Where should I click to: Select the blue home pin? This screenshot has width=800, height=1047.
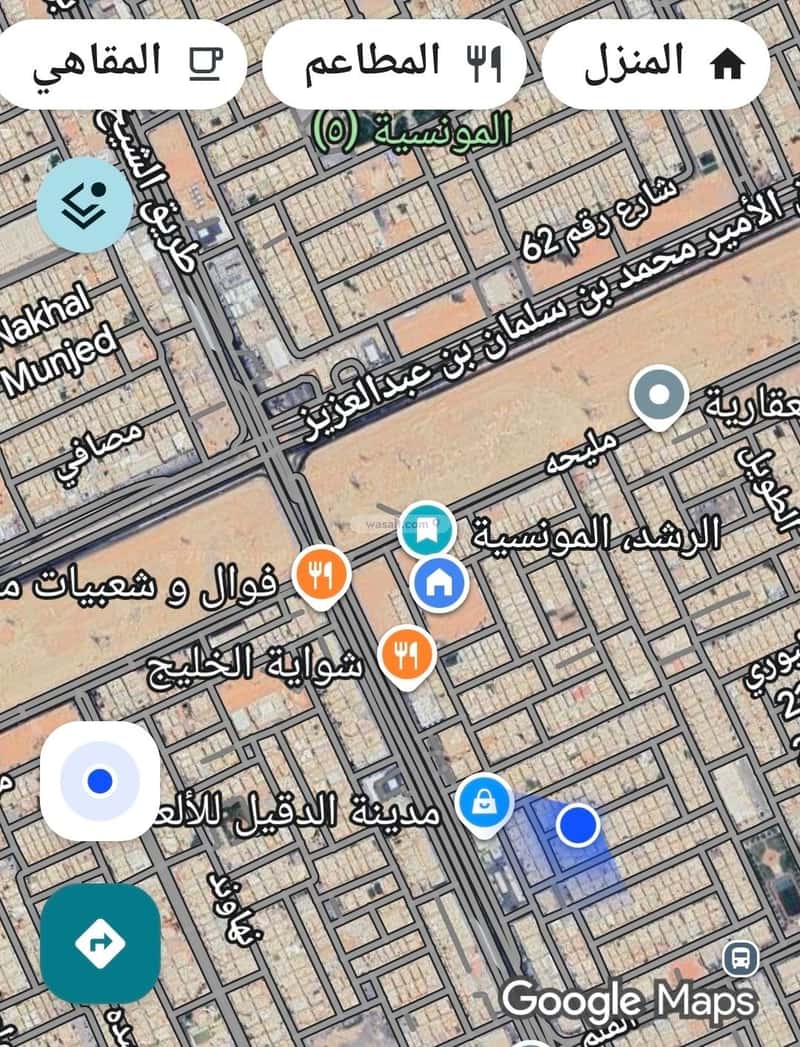point(440,585)
